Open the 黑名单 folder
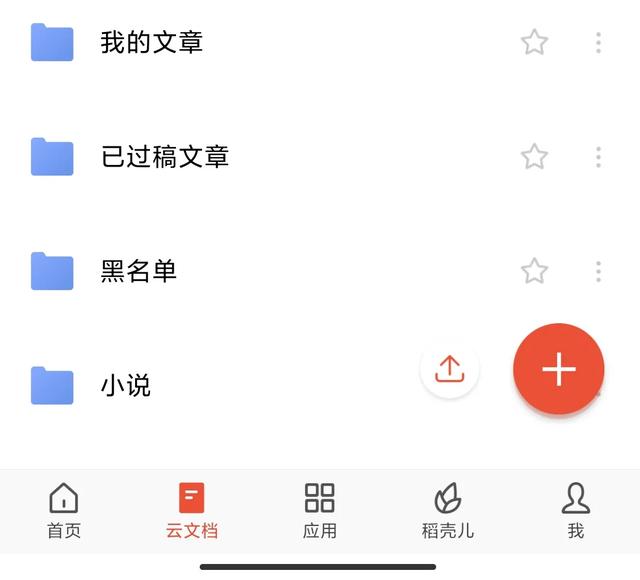 139,271
